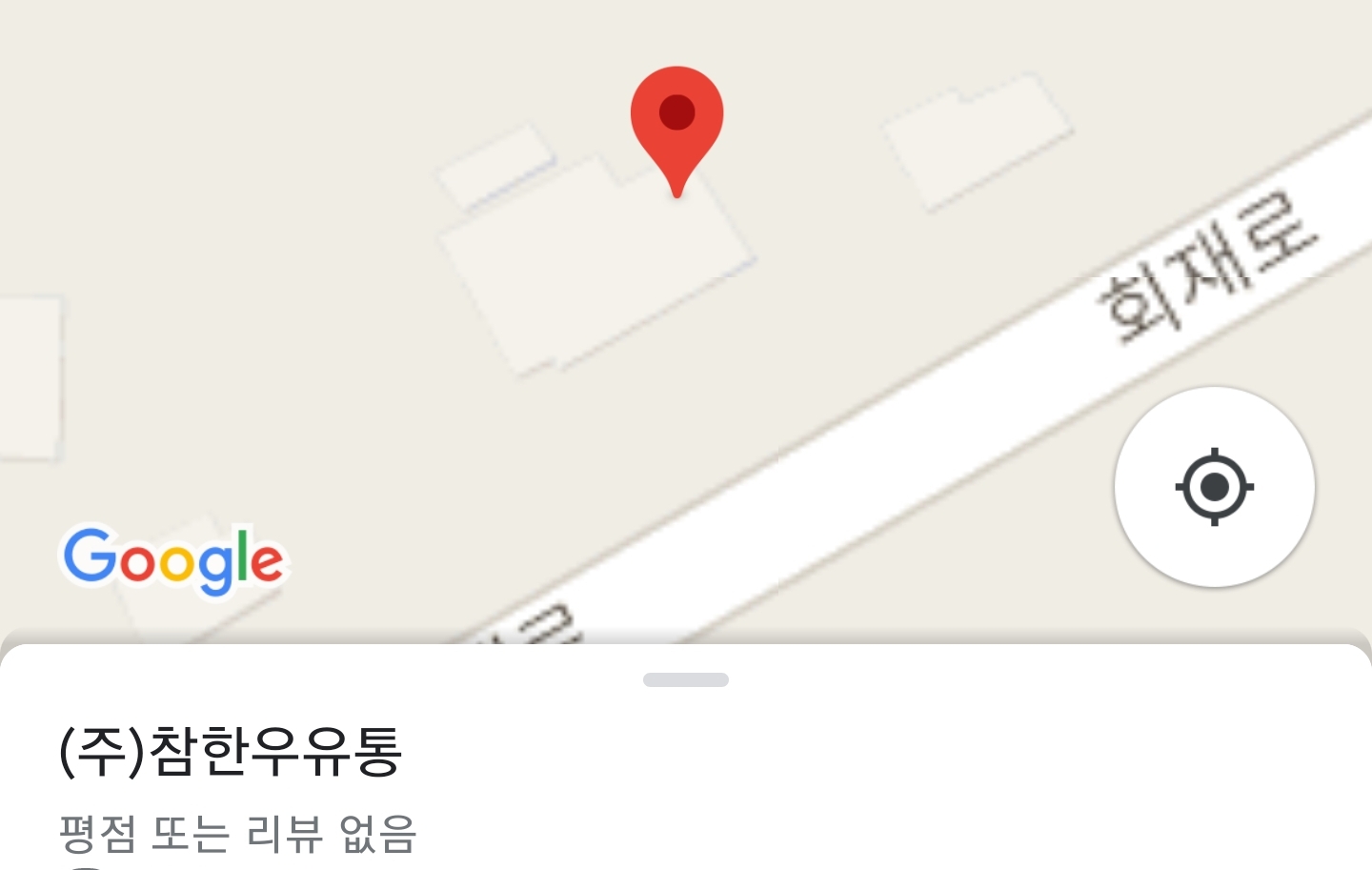Open (주)참한우유통 place details
The image size is (1372, 870).
coord(231,752)
